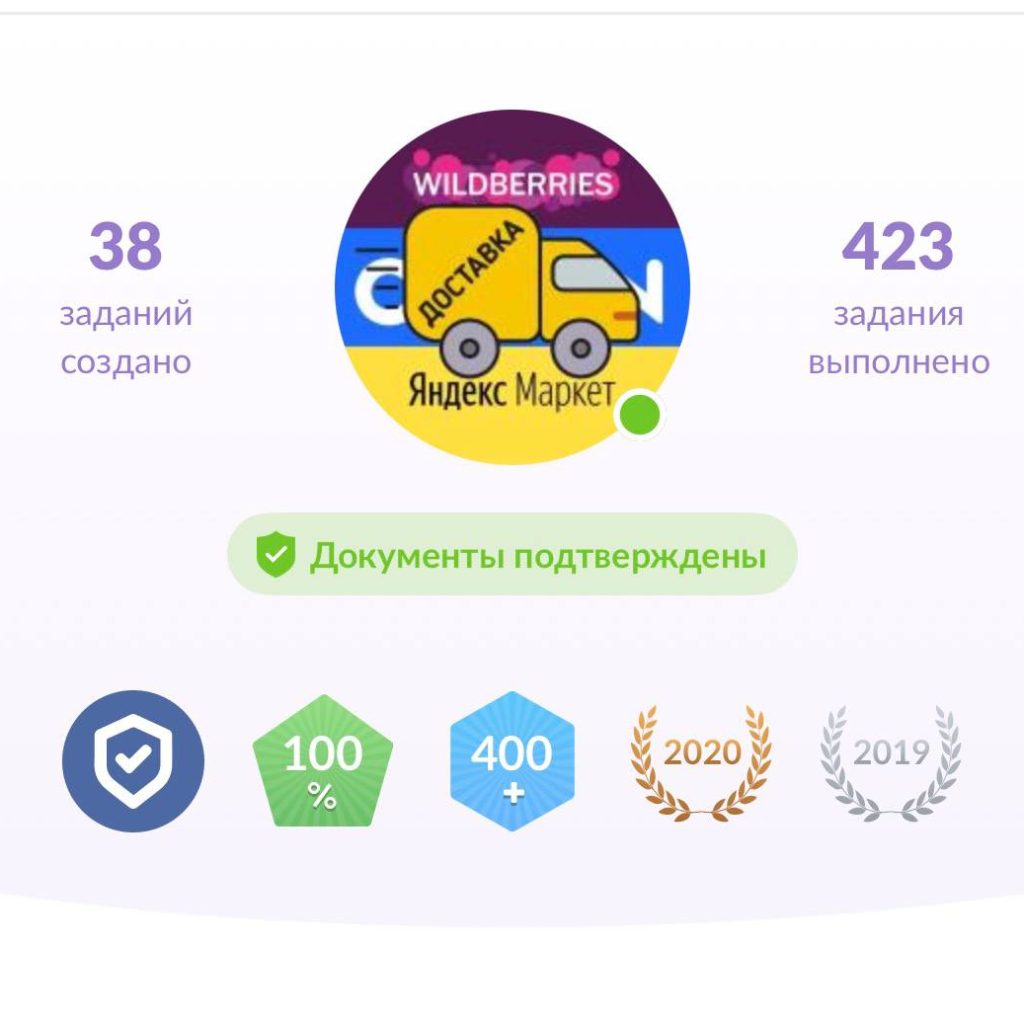Open the 2019 laurel award badge
Viewport: 1024px width, 1024px height.
(x=891, y=762)
